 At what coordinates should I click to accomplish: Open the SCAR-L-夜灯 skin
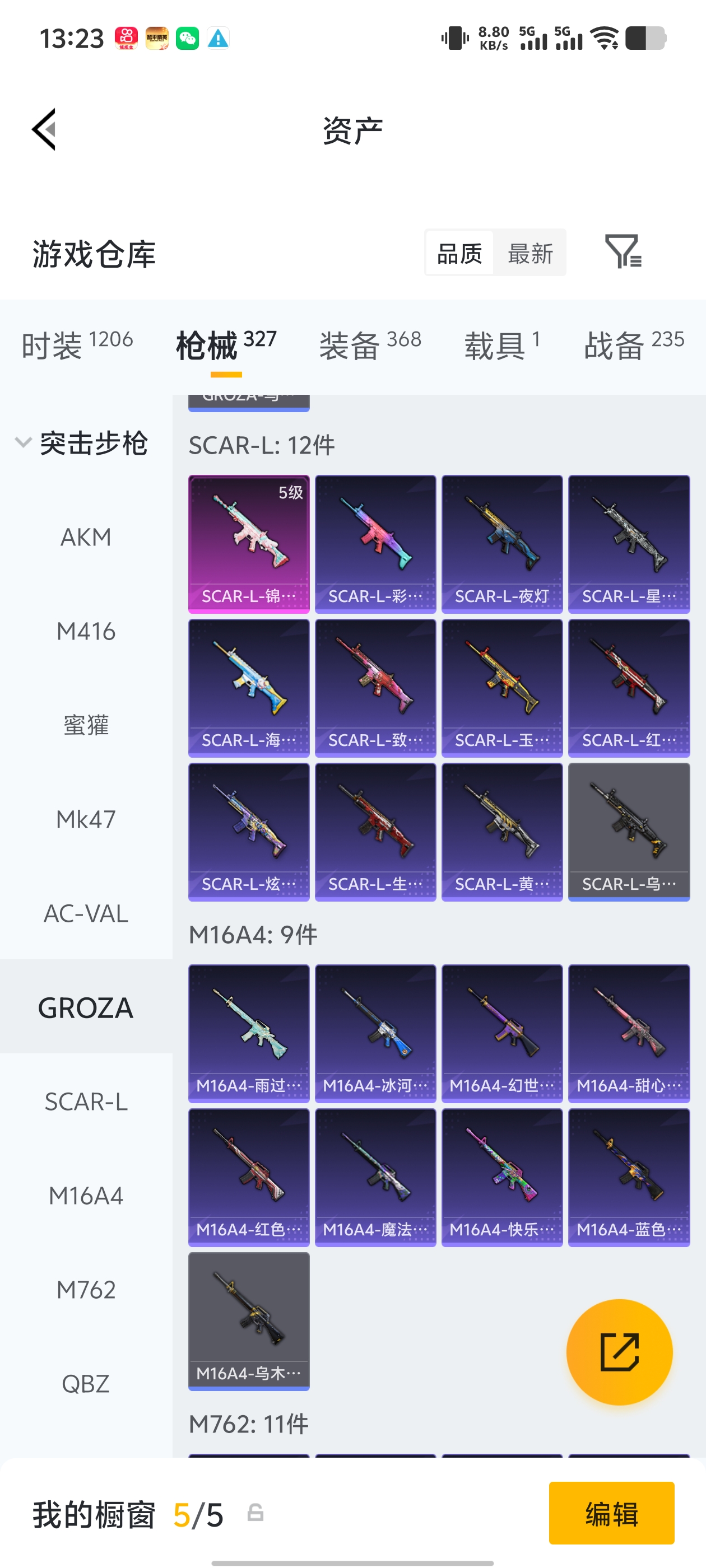pyautogui.click(x=502, y=544)
